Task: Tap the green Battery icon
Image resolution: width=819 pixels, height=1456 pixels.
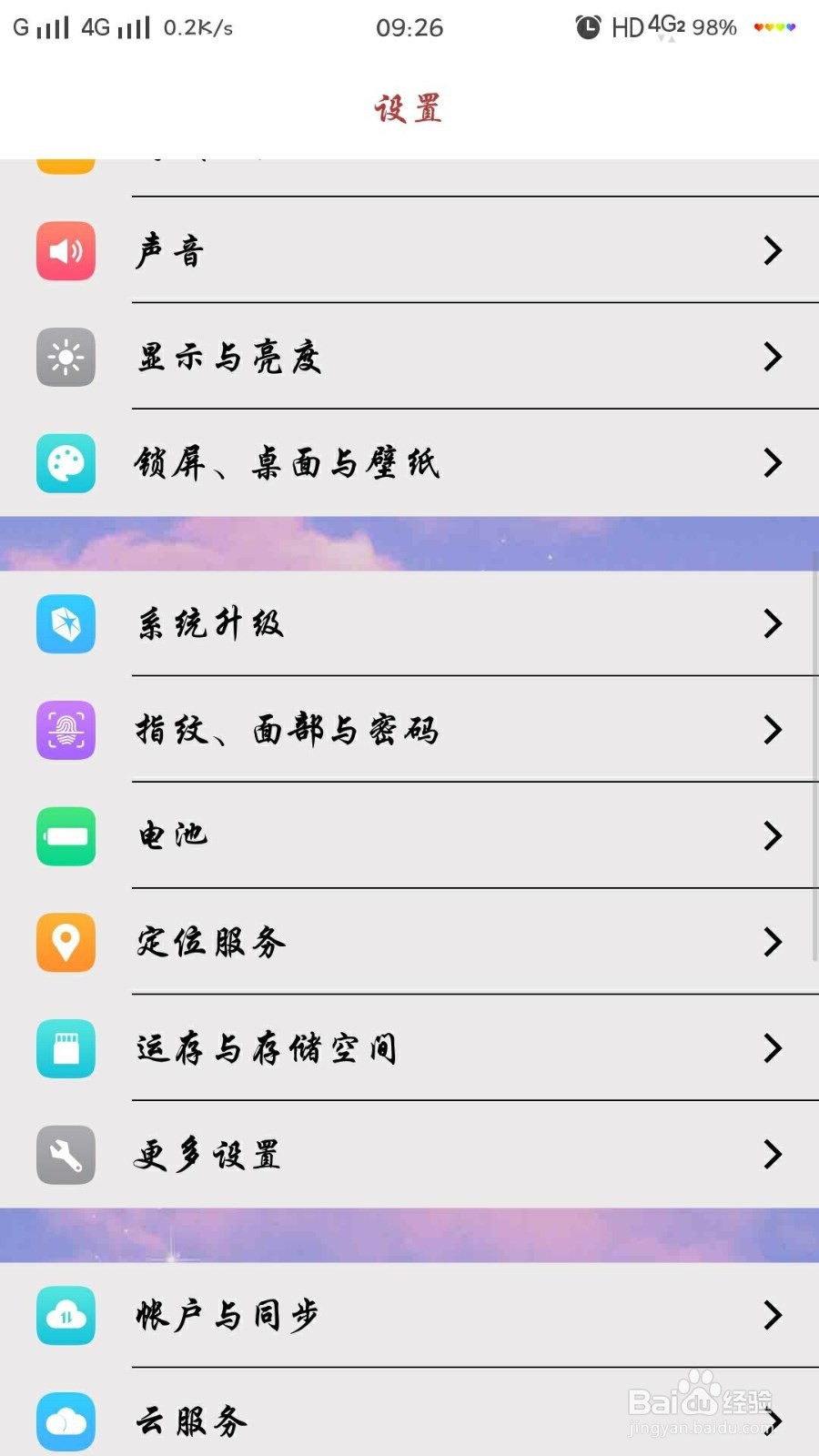Action: [x=65, y=836]
